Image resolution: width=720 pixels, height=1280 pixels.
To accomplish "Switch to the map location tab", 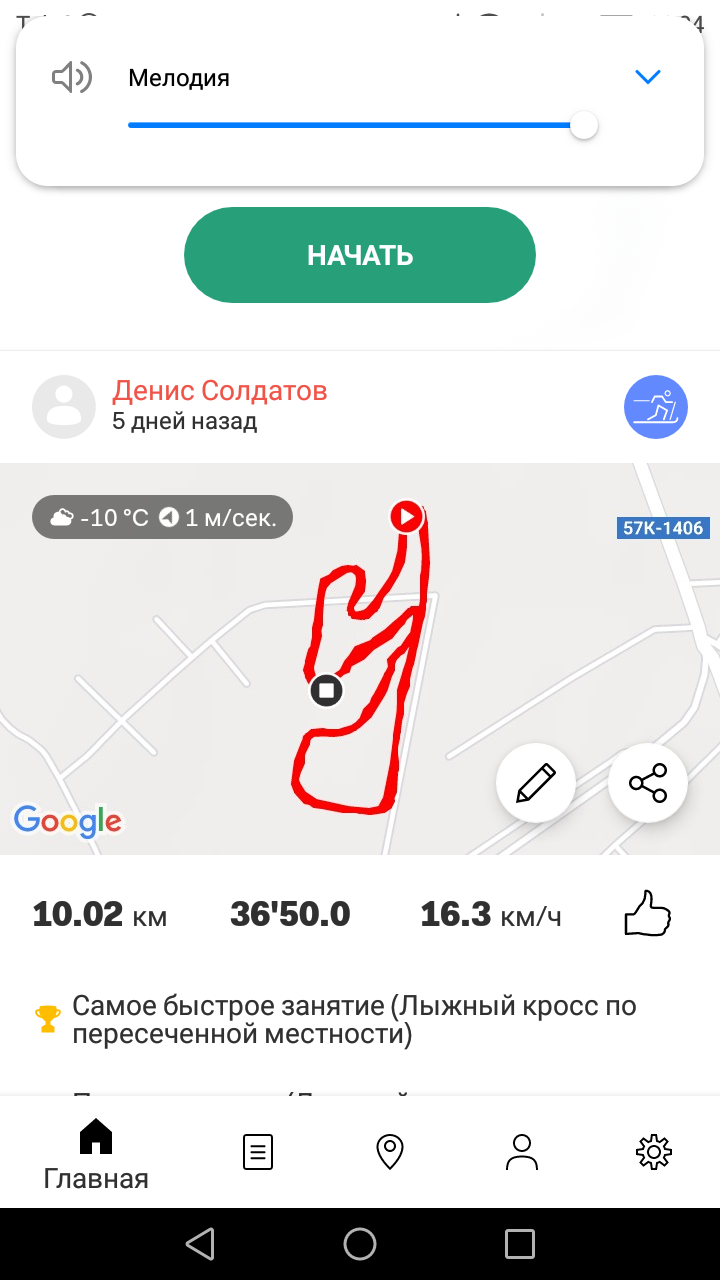I will (389, 1152).
